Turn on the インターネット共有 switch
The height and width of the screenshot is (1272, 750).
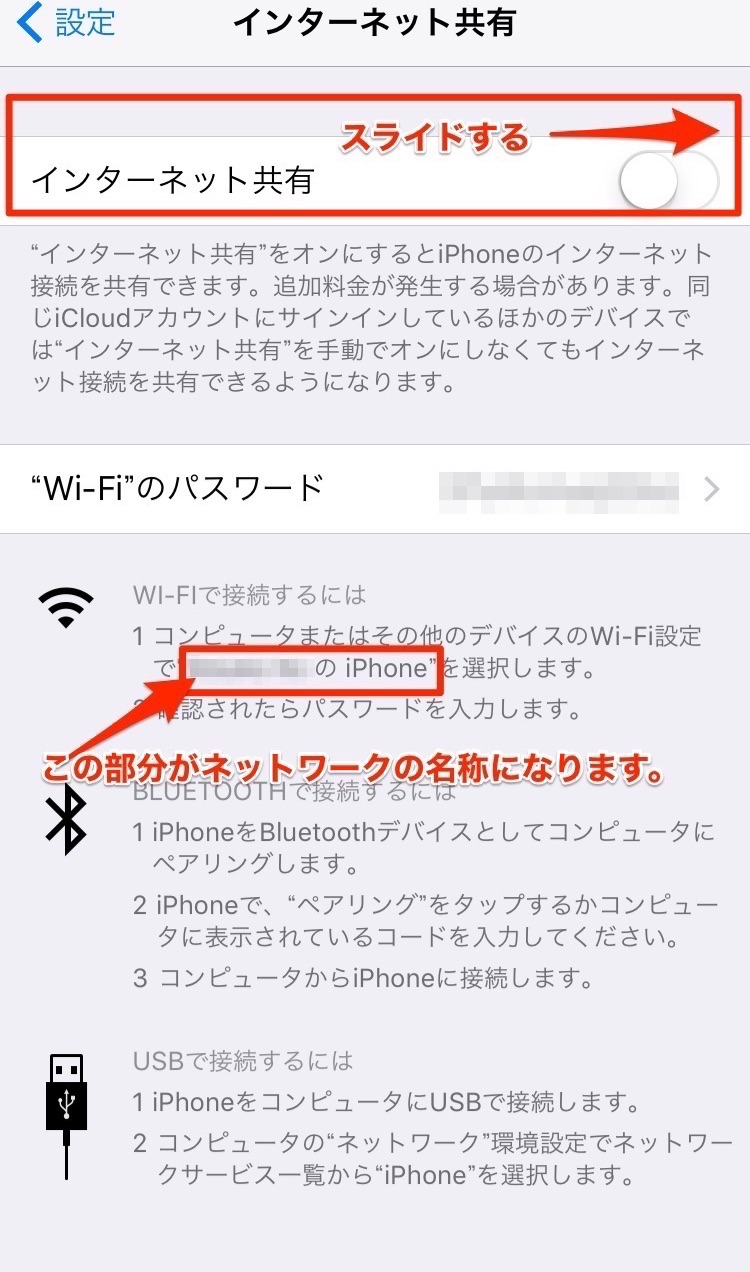coord(668,180)
